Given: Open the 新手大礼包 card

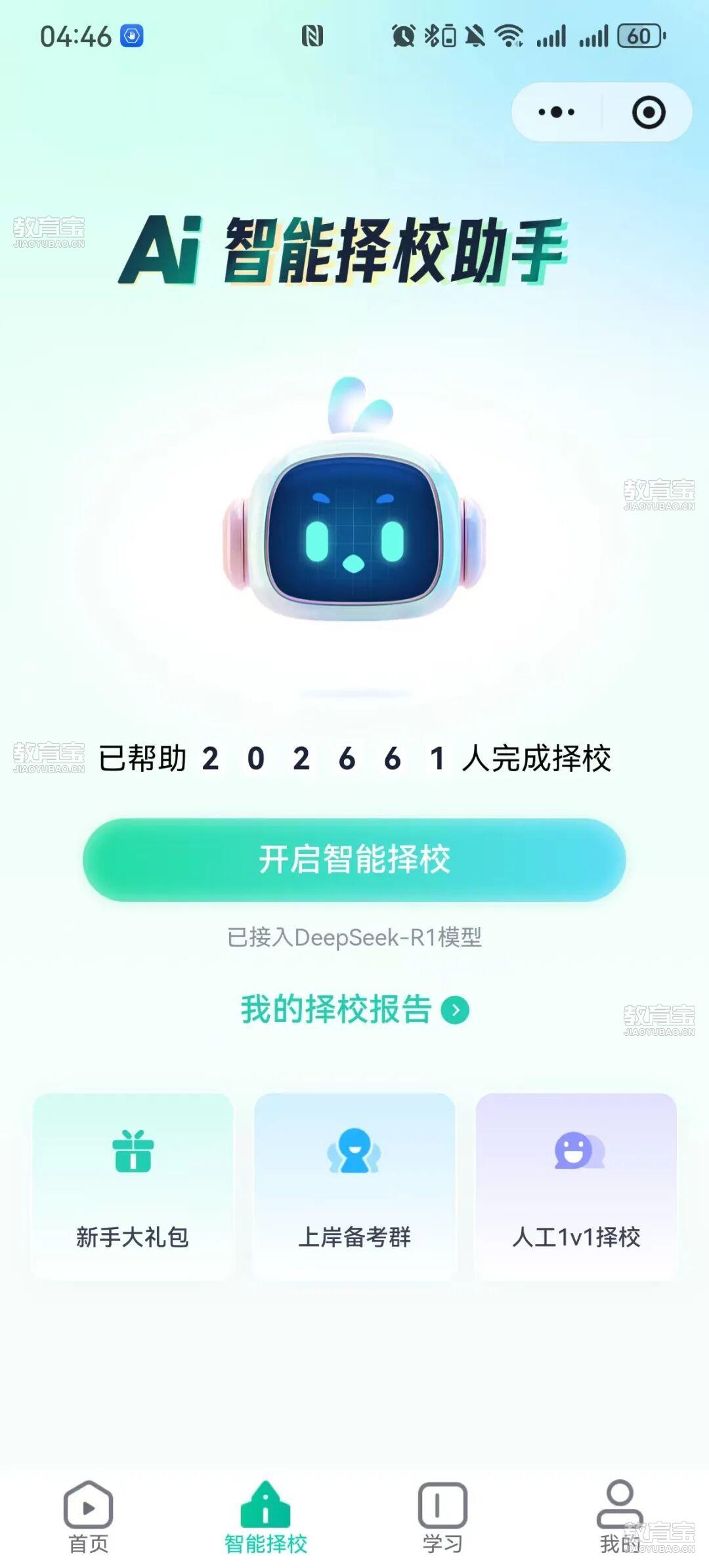Looking at the screenshot, I should coord(133,1186).
